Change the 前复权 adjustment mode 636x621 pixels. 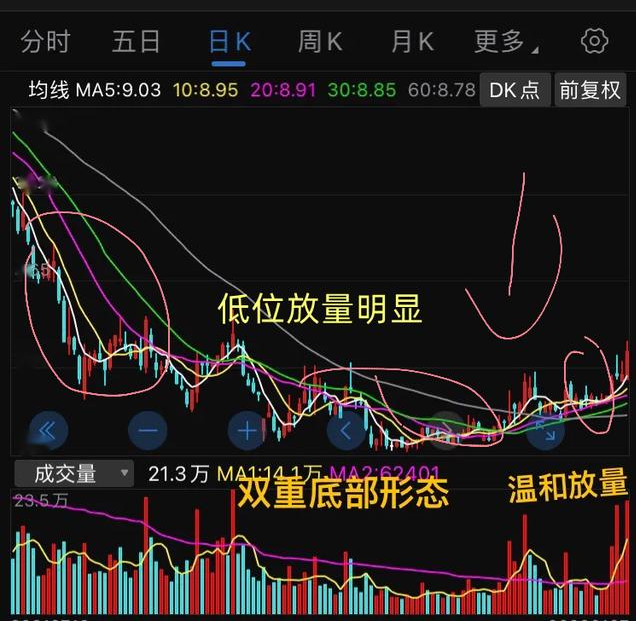coord(590,90)
